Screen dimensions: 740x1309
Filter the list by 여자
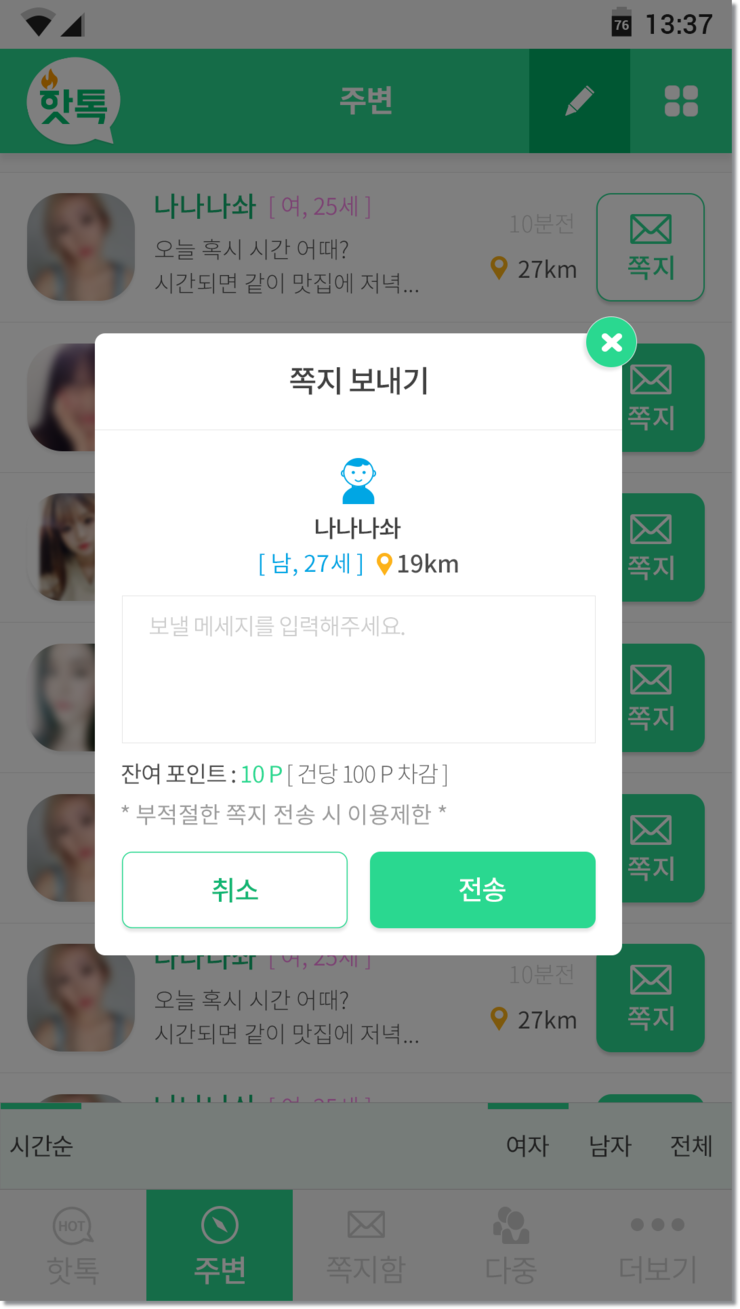point(527,1146)
